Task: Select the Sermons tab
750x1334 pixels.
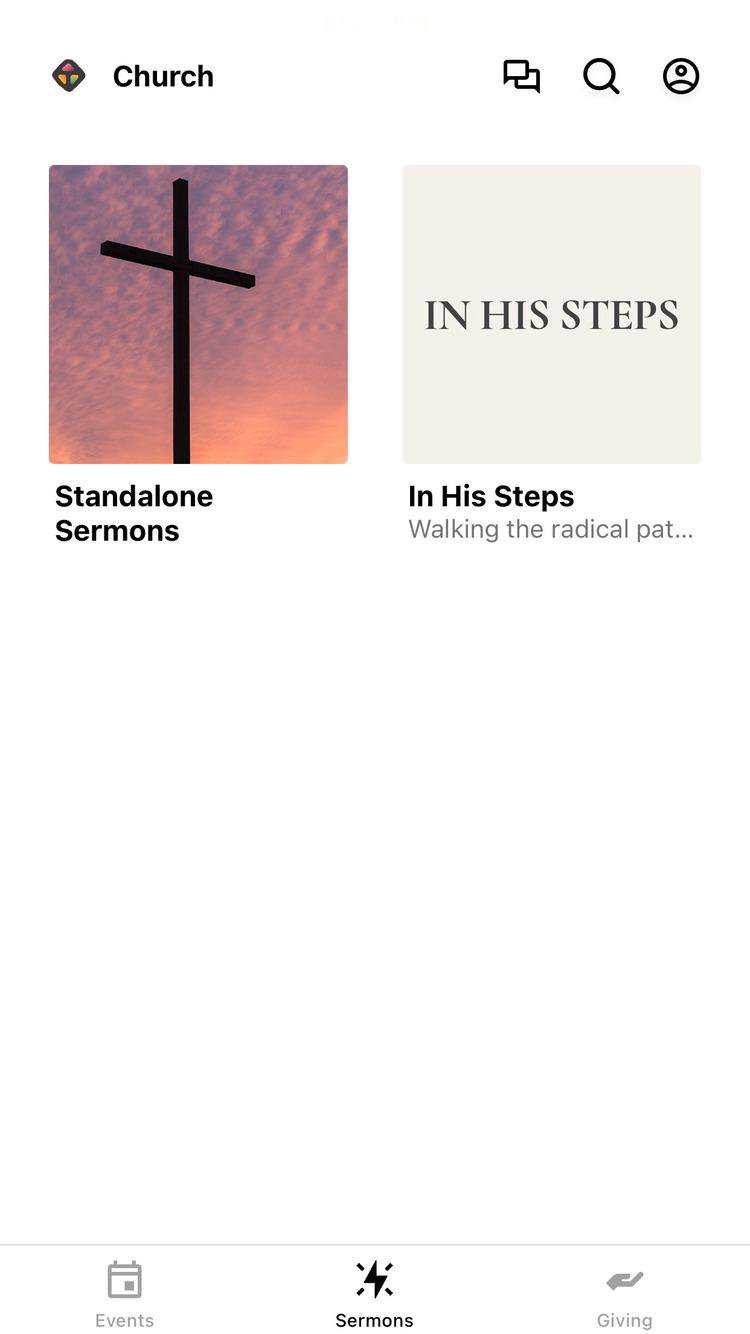Action: [374, 1293]
